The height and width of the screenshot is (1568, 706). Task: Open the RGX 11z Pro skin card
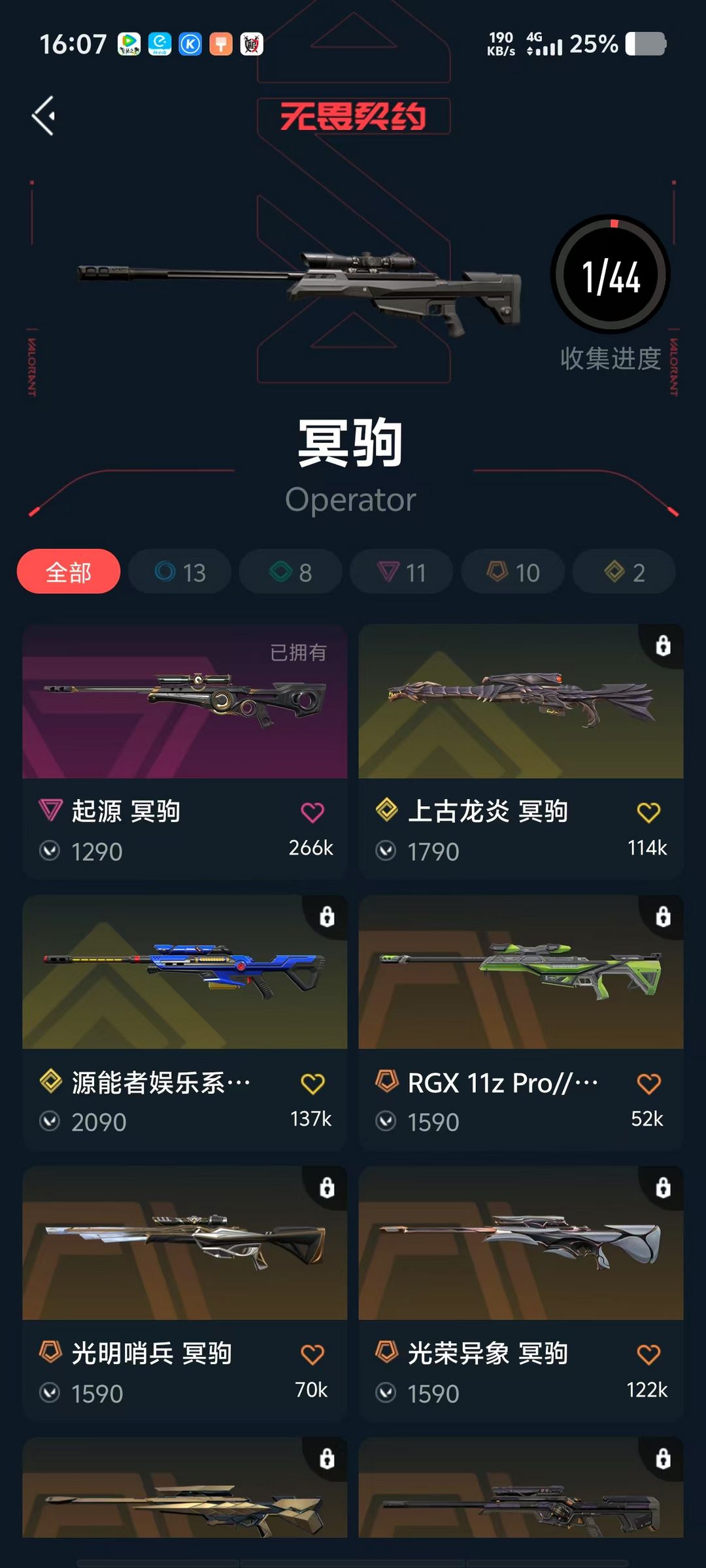click(x=521, y=1022)
